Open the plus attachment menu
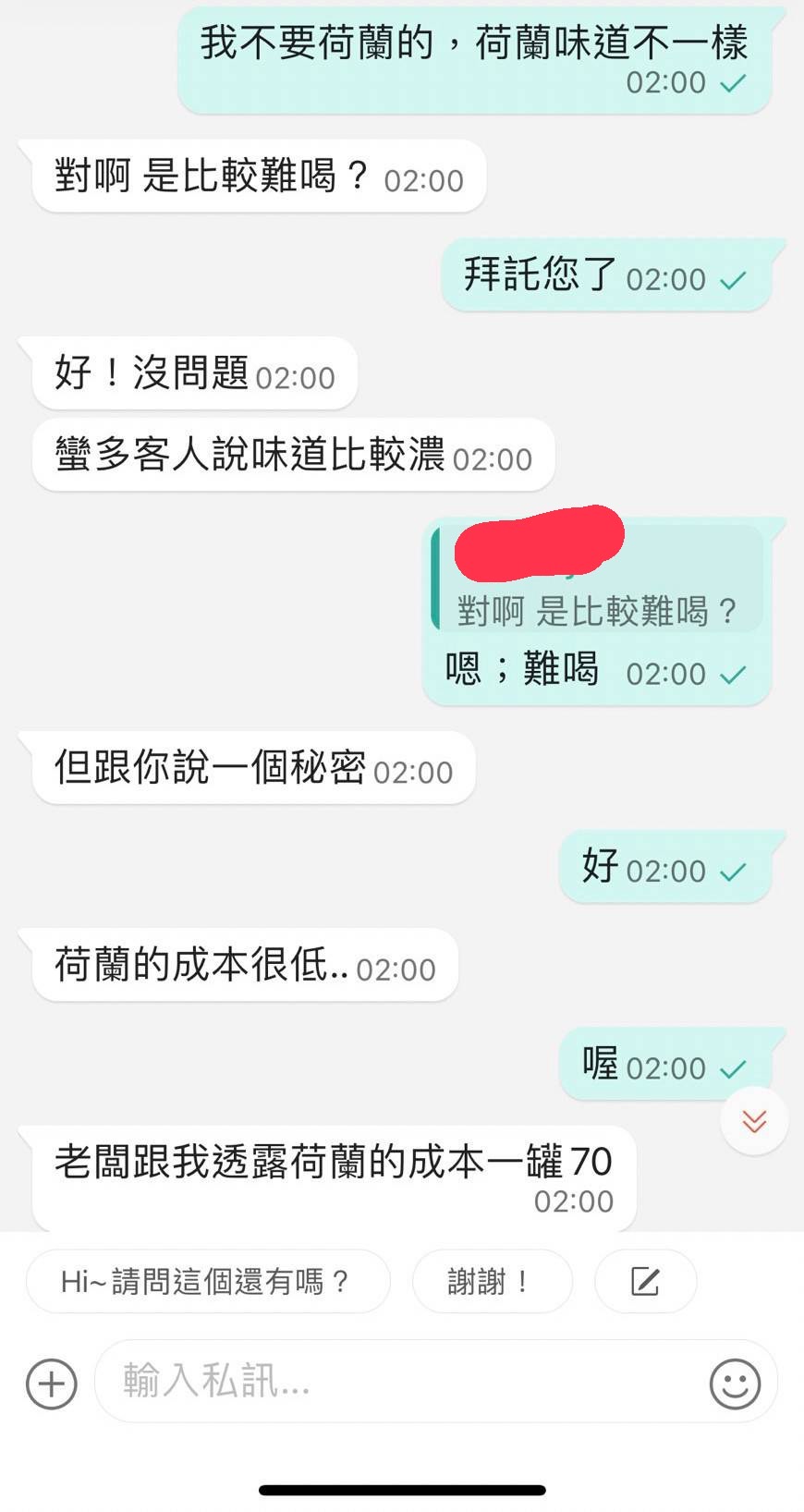 coord(52,1384)
